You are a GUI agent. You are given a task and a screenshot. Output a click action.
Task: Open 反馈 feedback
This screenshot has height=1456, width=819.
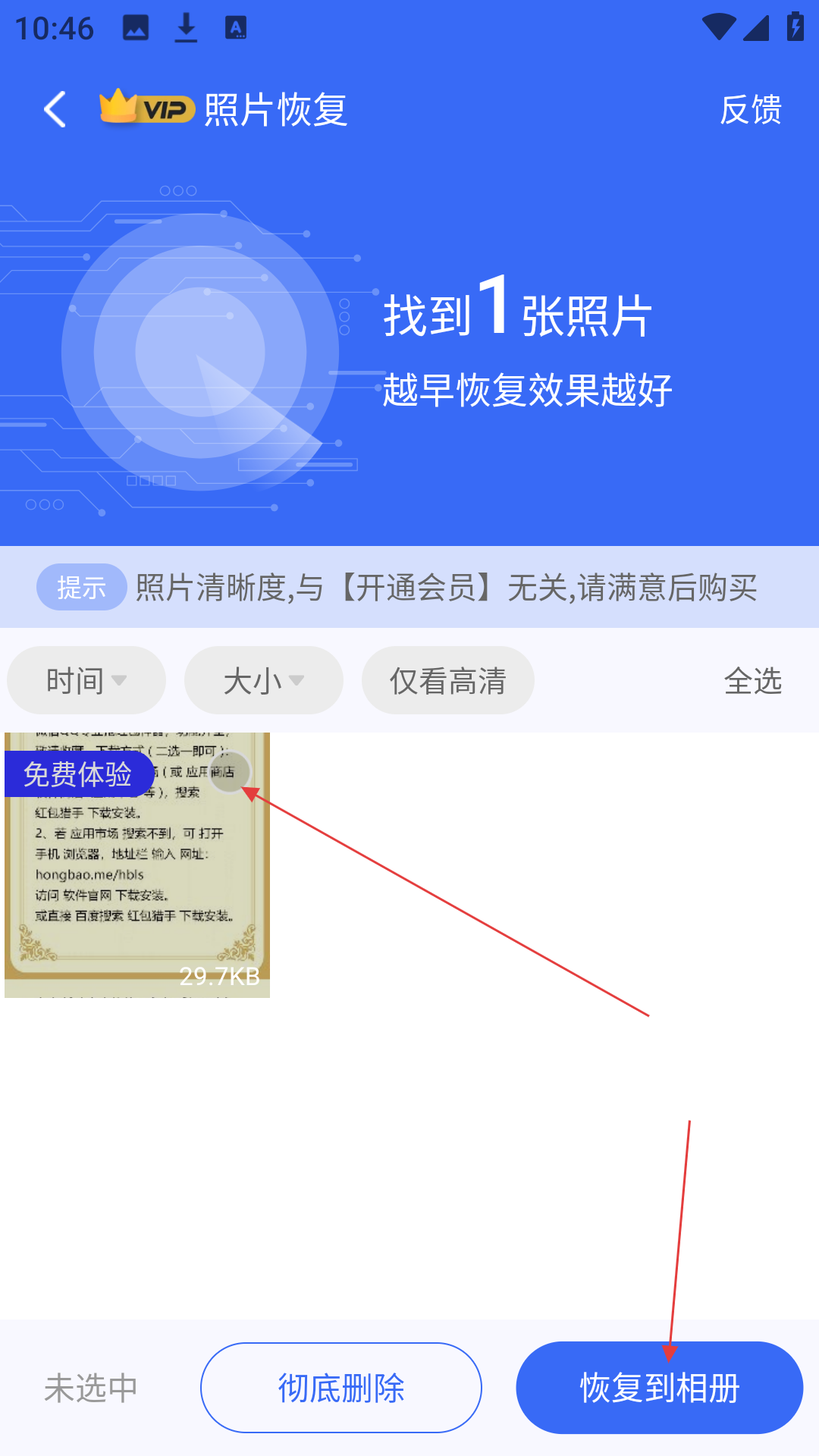point(751,110)
